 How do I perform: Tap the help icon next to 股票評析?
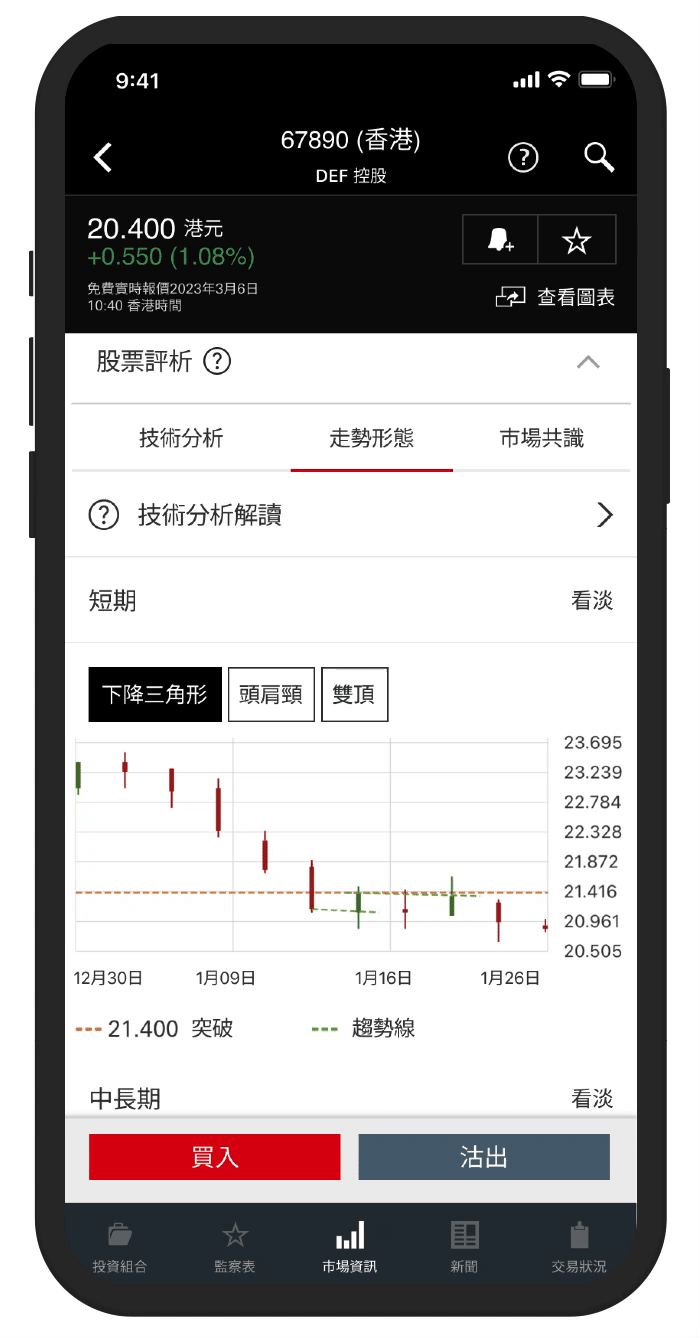pos(217,361)
